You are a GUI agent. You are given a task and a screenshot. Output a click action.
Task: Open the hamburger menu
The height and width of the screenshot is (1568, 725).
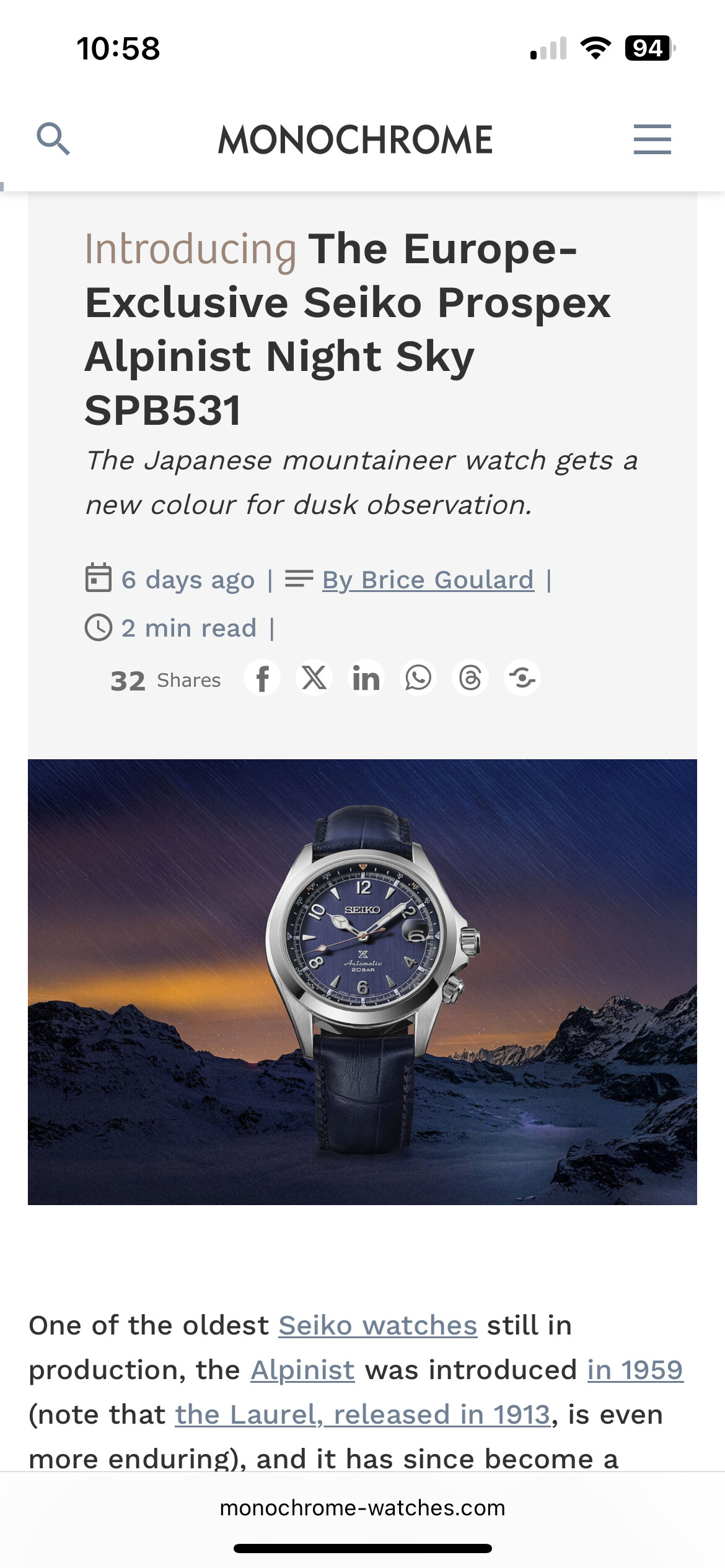tap(652, 139)
